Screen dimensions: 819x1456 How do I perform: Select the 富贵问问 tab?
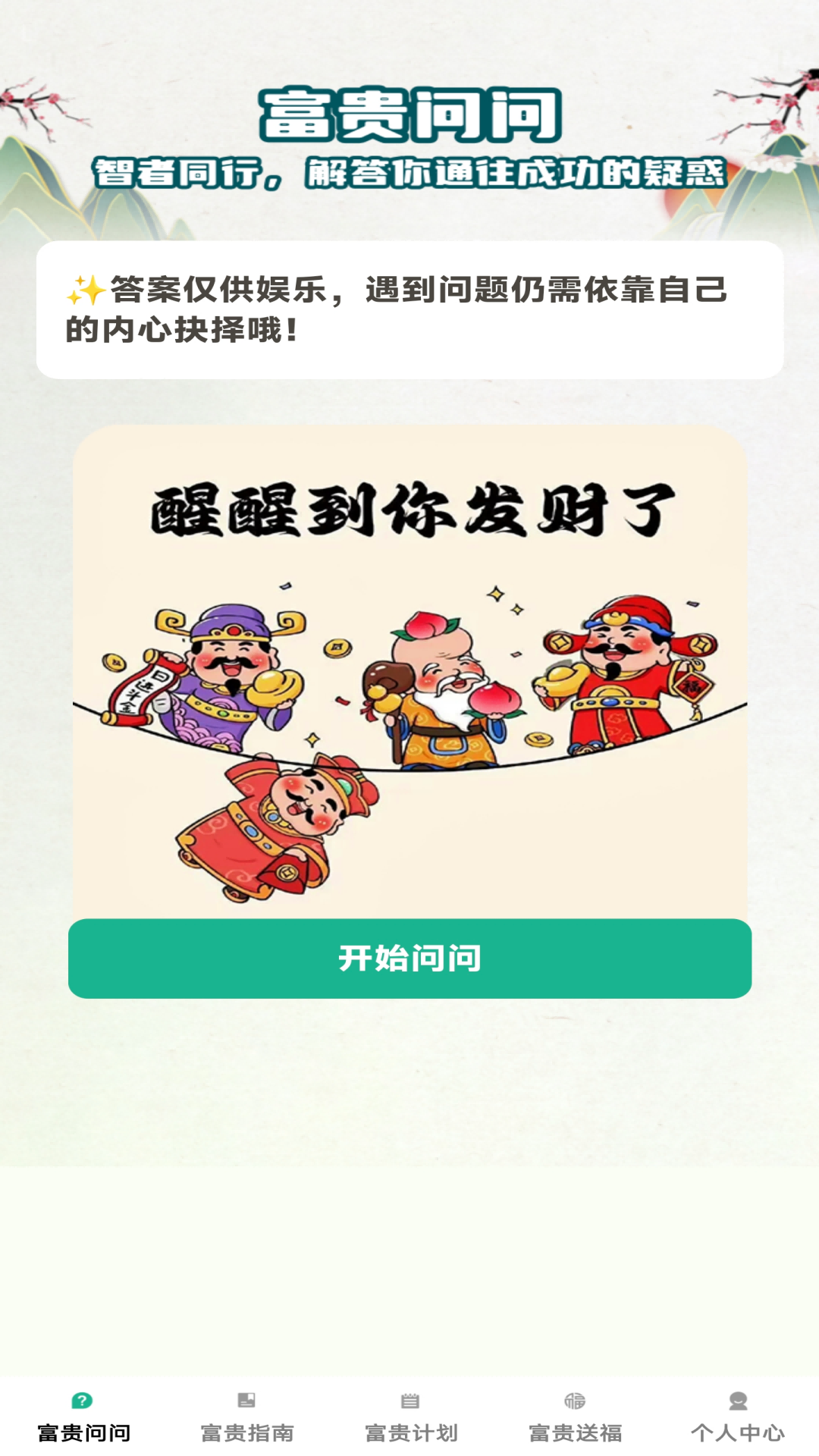[83, 1418]
